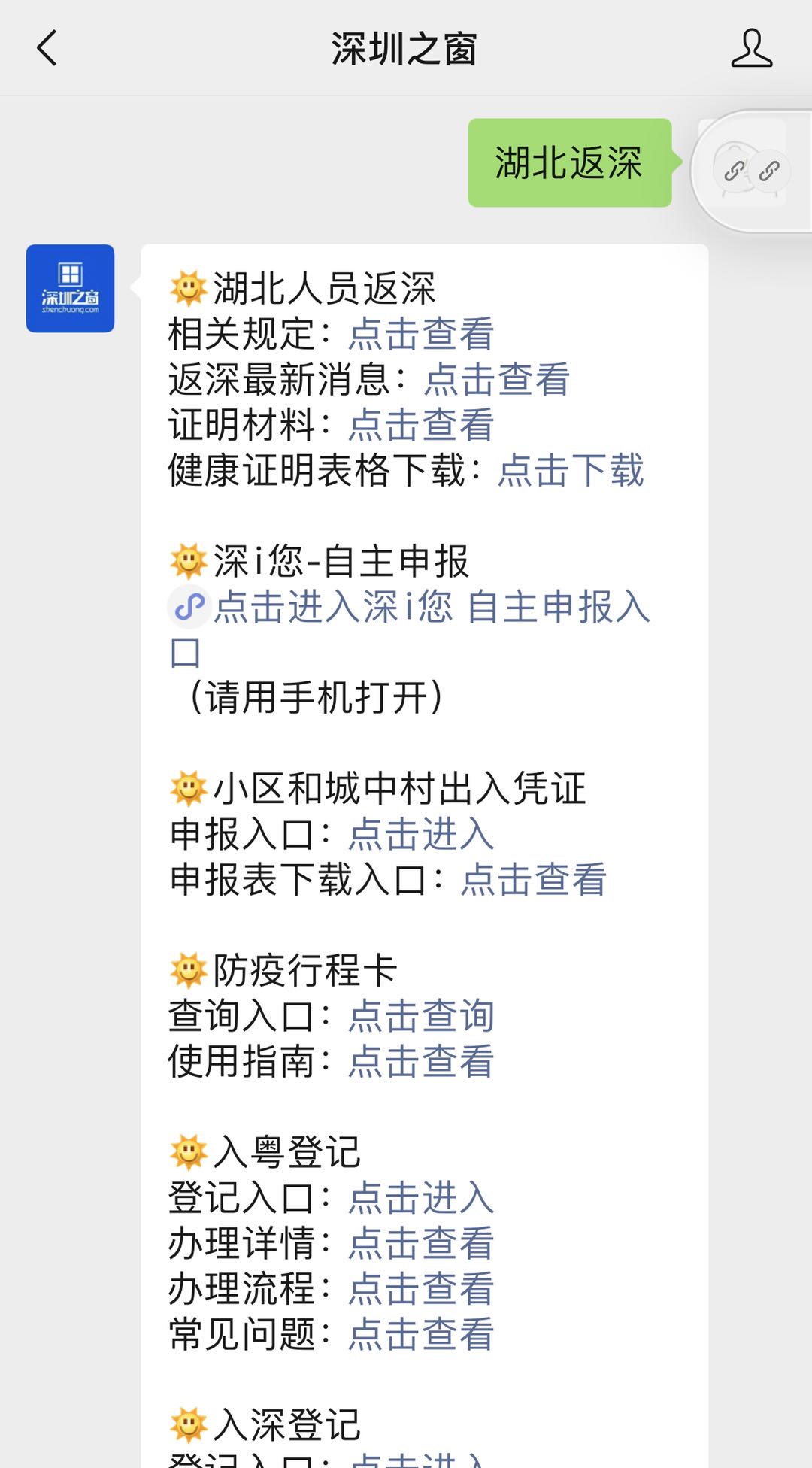
Task: Open the account profile icon
Action: 751,48
